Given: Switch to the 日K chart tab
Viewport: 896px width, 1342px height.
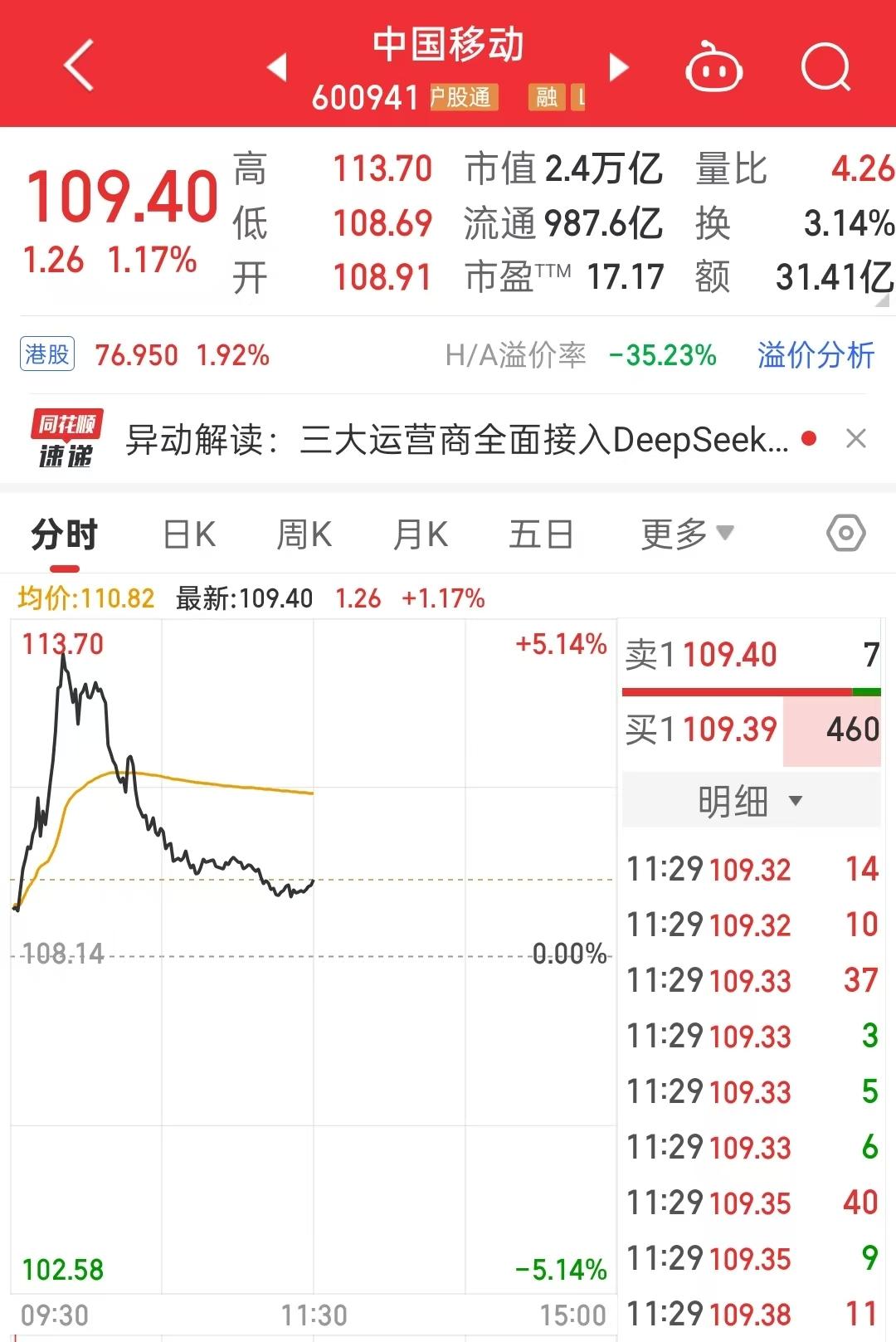Looking at the screenshot, I should click(x=189, y=534).
